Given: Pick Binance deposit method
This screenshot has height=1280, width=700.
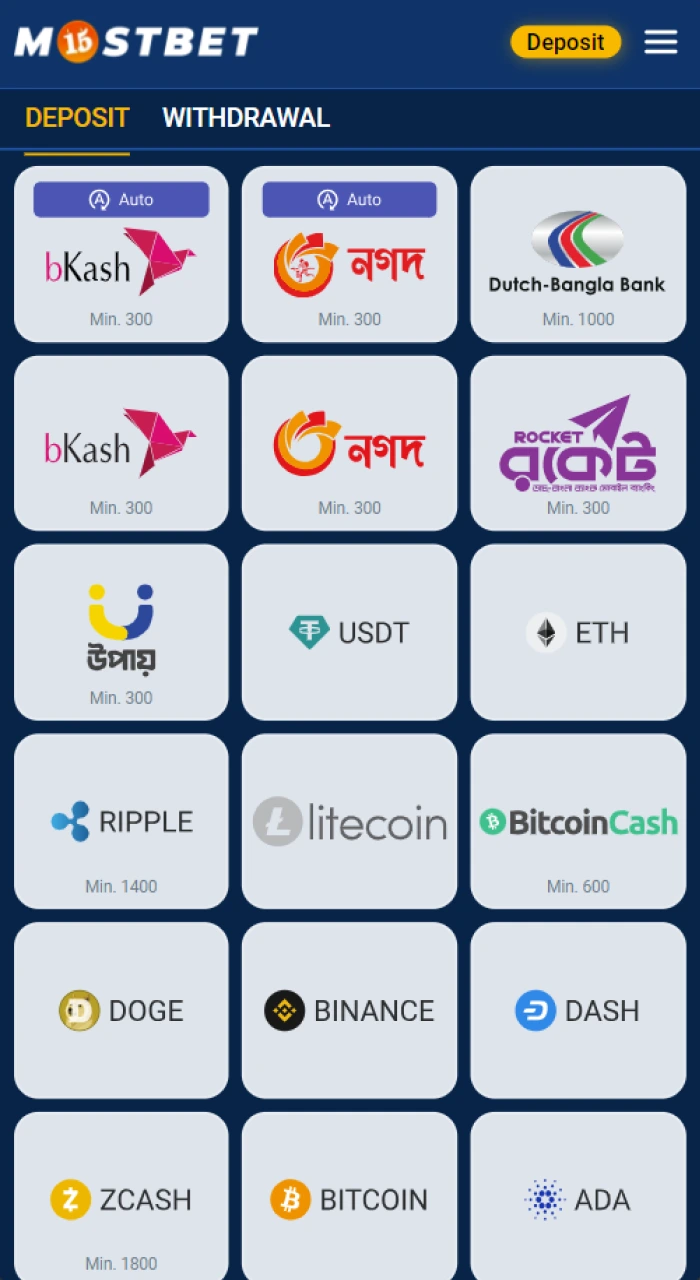Looking at the screenshot, I should 349,1010.
